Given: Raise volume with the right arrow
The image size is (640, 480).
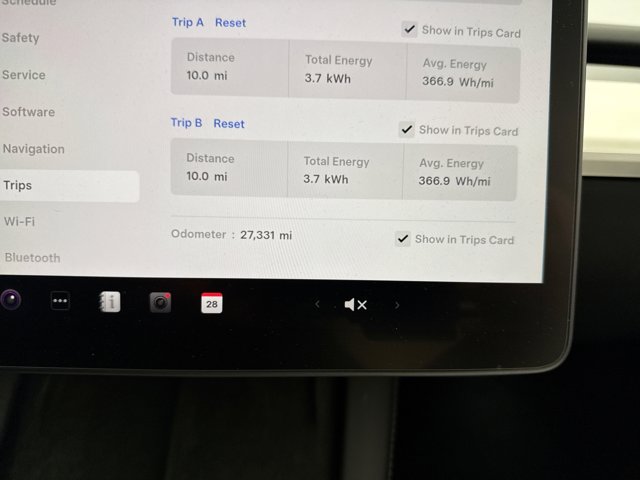Looking at the screenshot, I should pyautogui.click(x=397, y=304).
